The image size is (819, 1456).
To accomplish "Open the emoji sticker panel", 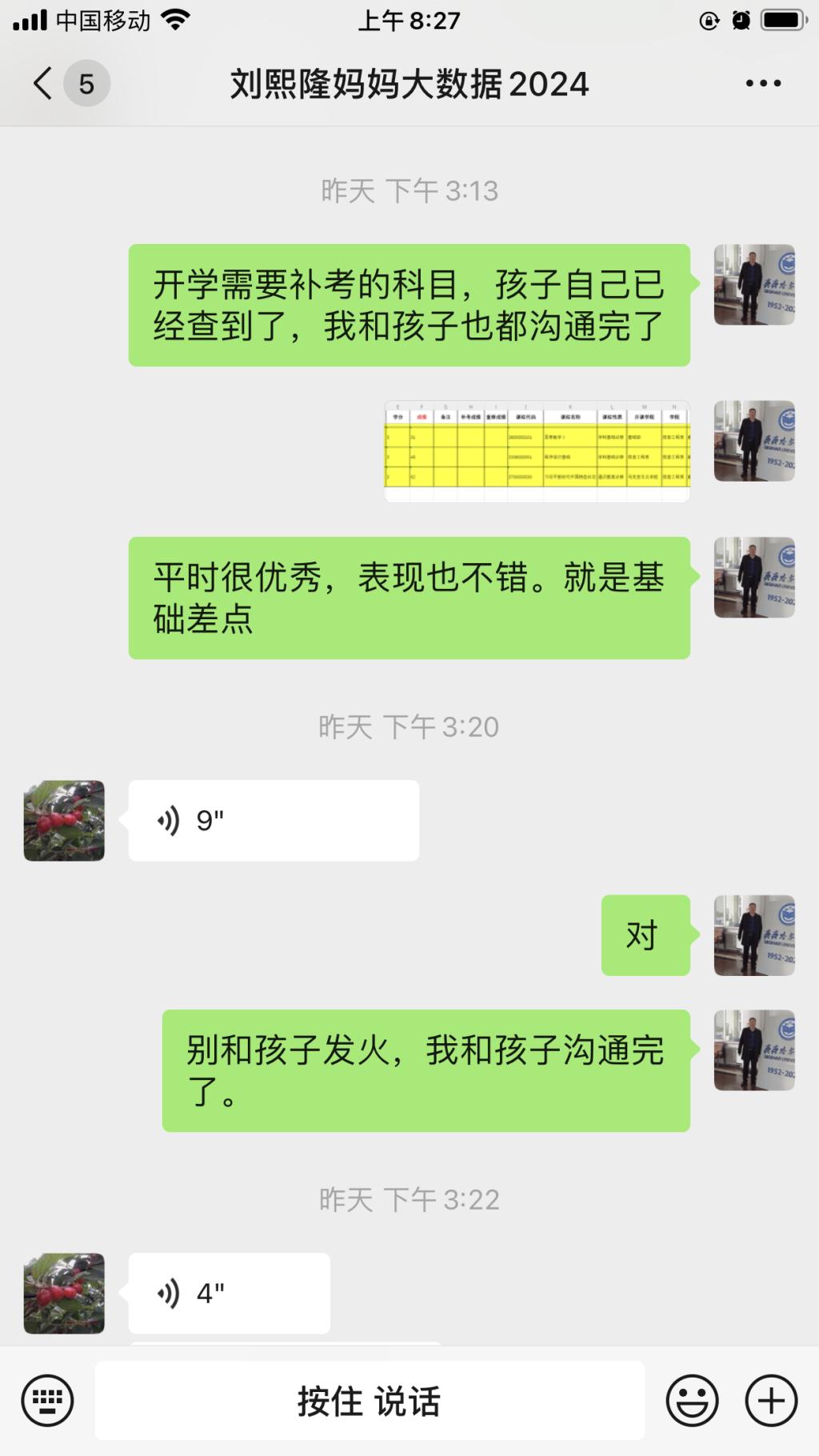I will pyautogui.click(x=692, y=1401).
